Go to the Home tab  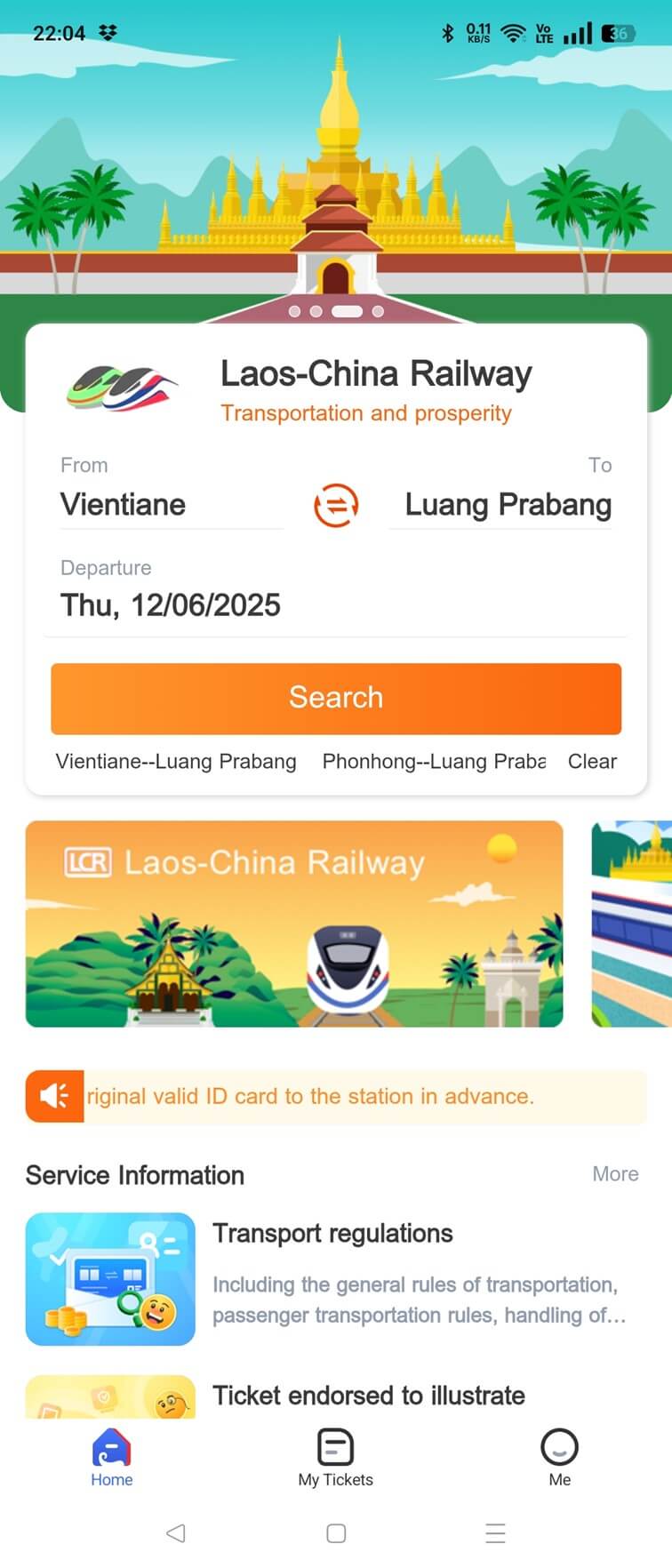click(112, 1458)
